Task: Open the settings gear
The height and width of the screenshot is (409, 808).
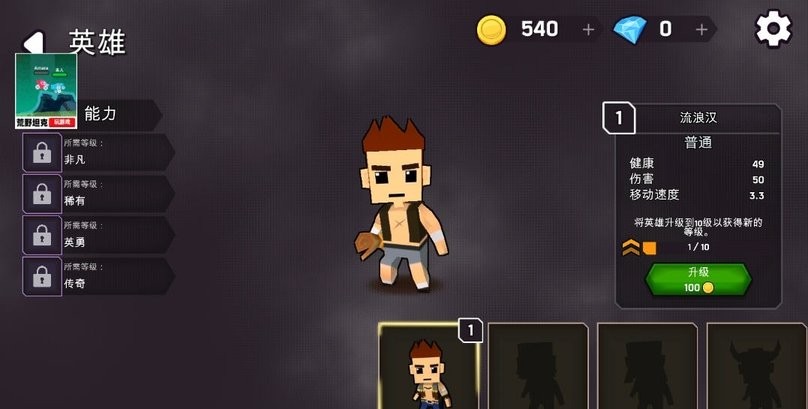Action: point(773,28)
